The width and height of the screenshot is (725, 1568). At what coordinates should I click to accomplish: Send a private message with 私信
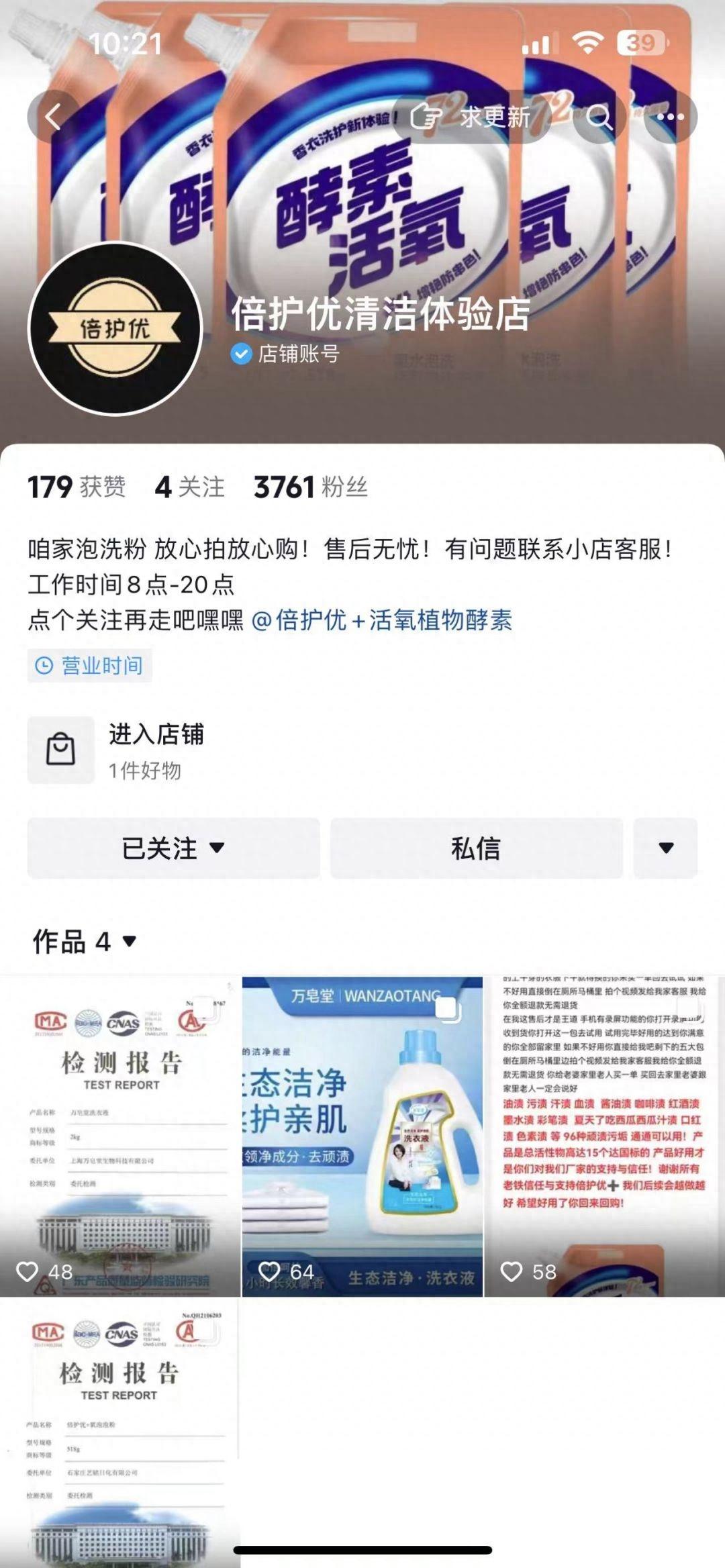click(477, 848)
